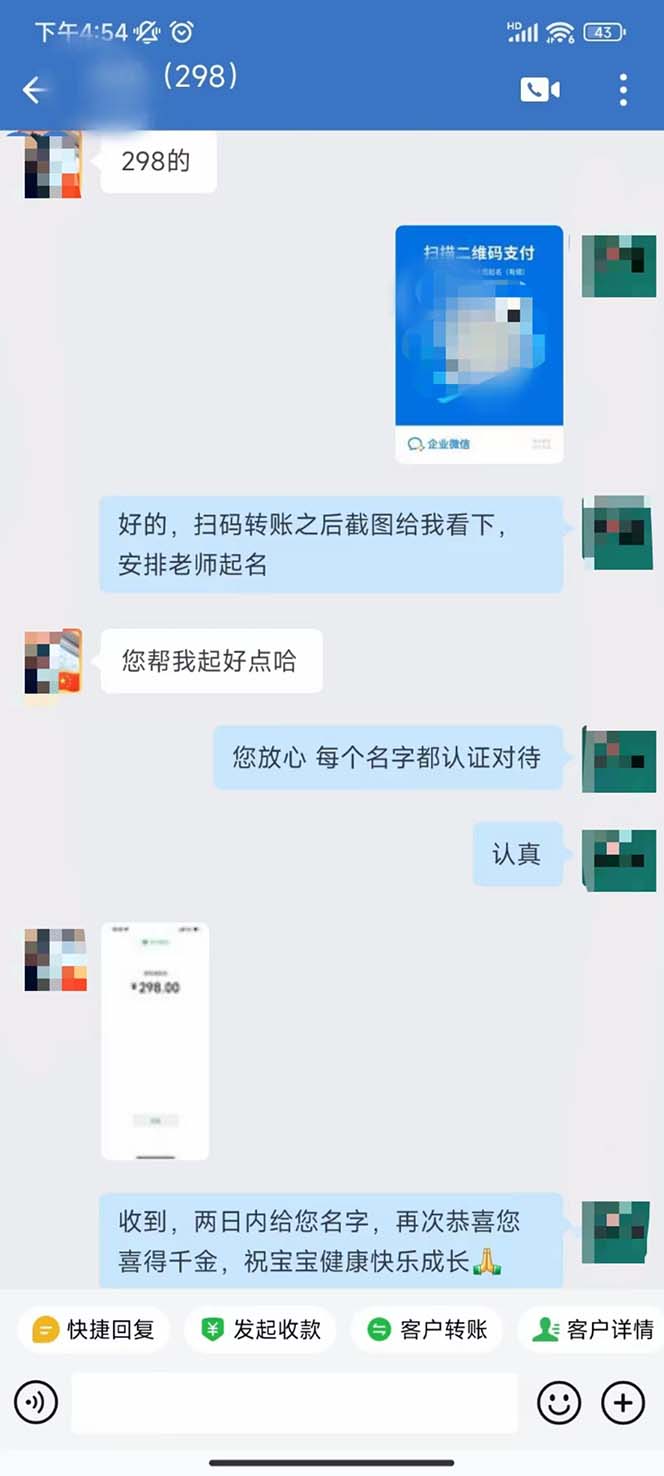Start a video call
664x1476 pixels.
point(540,90)
